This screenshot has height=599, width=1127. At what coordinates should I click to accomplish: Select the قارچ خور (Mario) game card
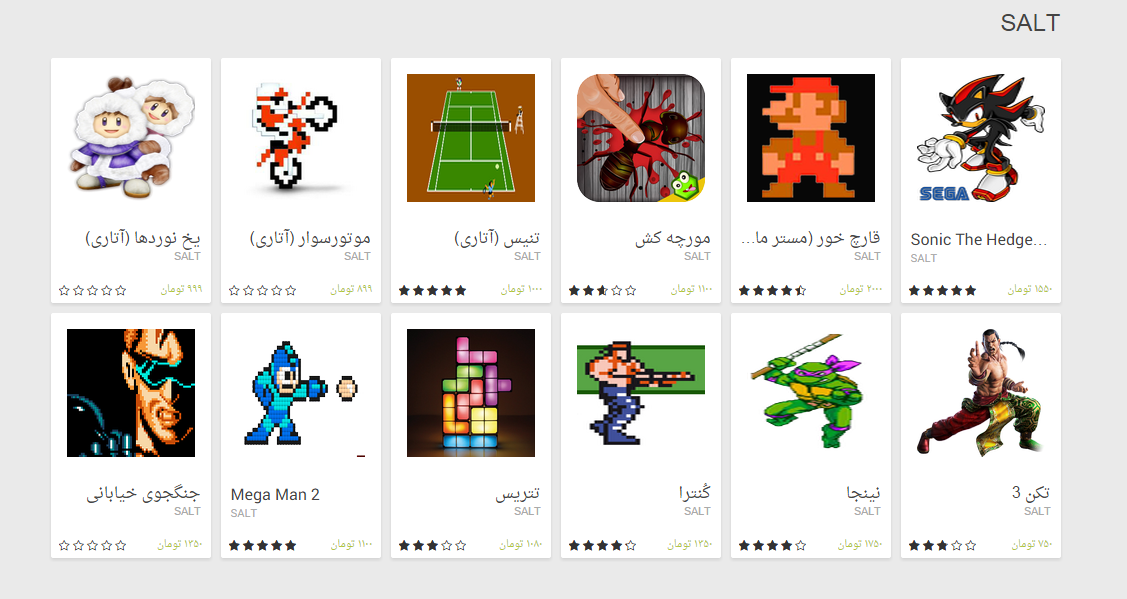pos(810,140)
